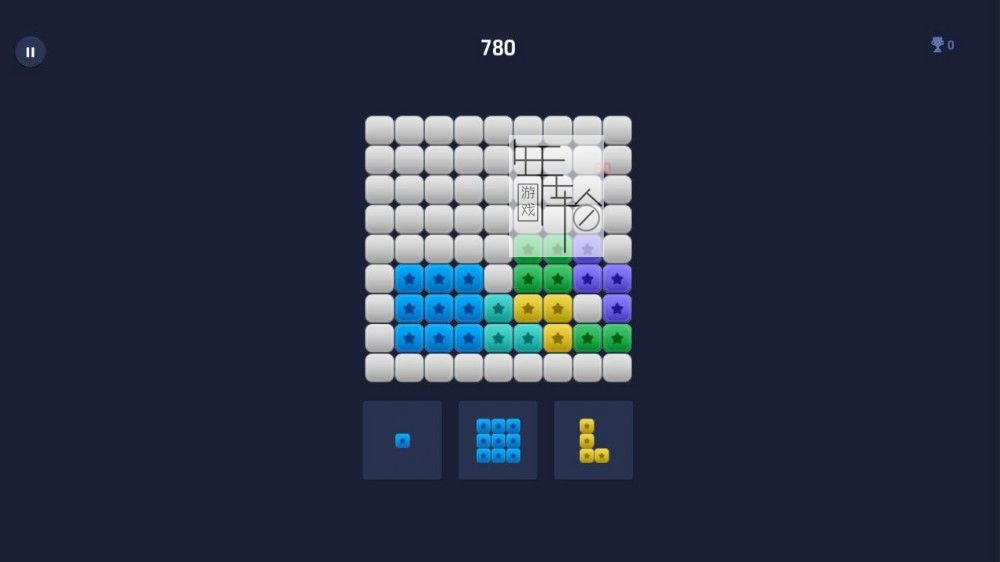The height and width of the screenshot is (562, 1000).
Task: Select the blue three-by-three block piece
Action: (x=498, y=440)
